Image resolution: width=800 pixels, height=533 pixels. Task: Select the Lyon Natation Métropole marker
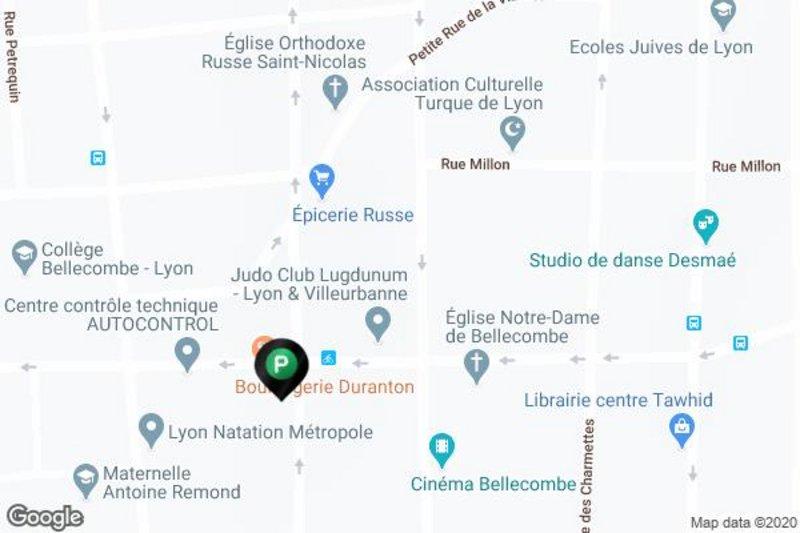point(151,432)
